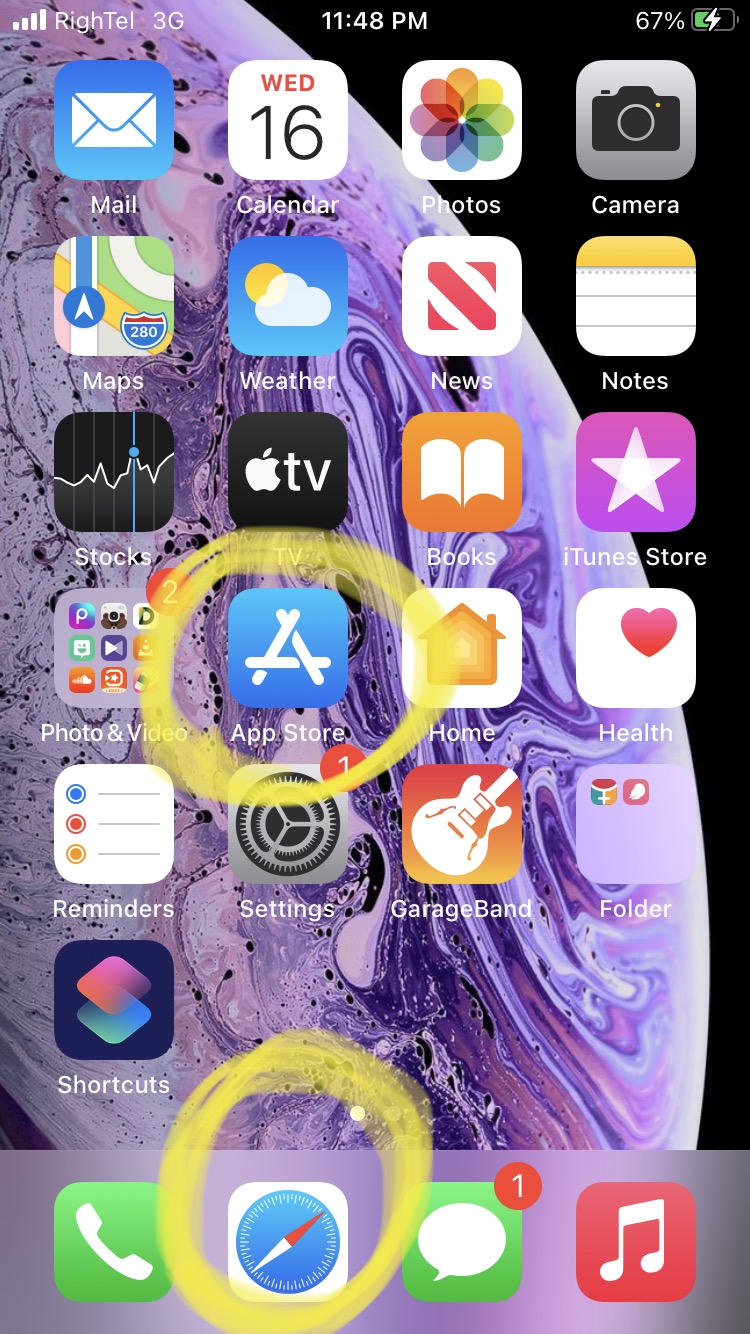Image resolution: width=750 pixels, height=1334 pixels.
Task: Launch the Calendar app
Action: pyautogui.click(x=288, y=120)
